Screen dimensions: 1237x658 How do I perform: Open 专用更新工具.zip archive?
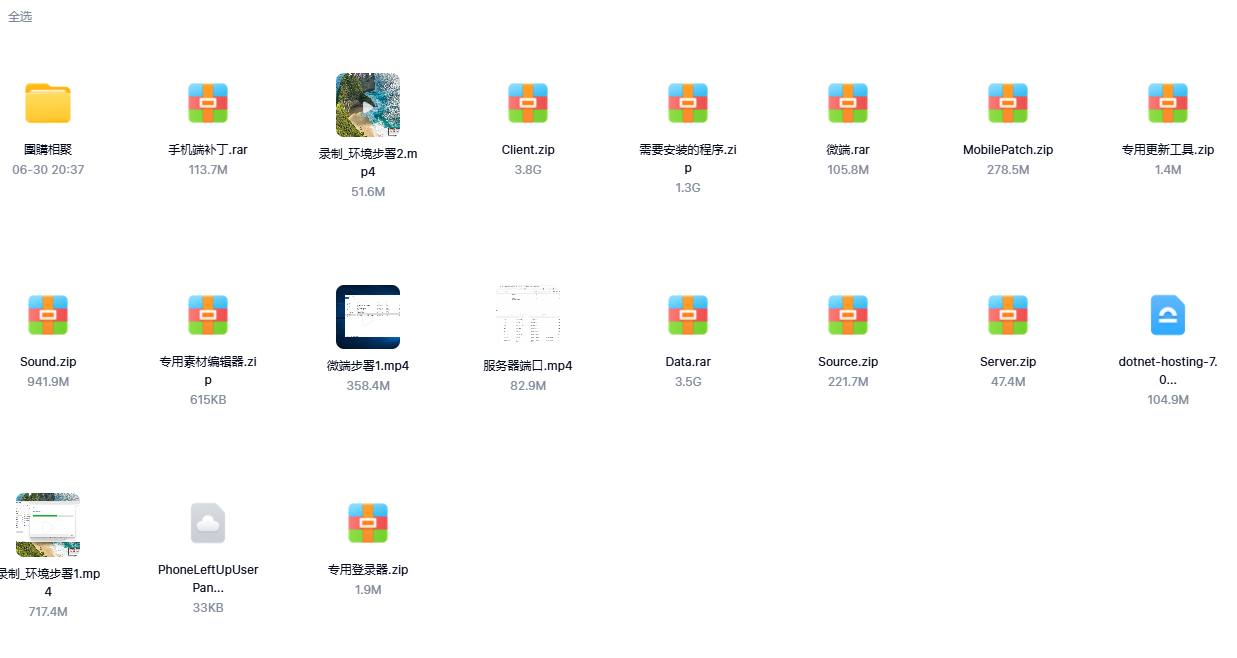1168,104
